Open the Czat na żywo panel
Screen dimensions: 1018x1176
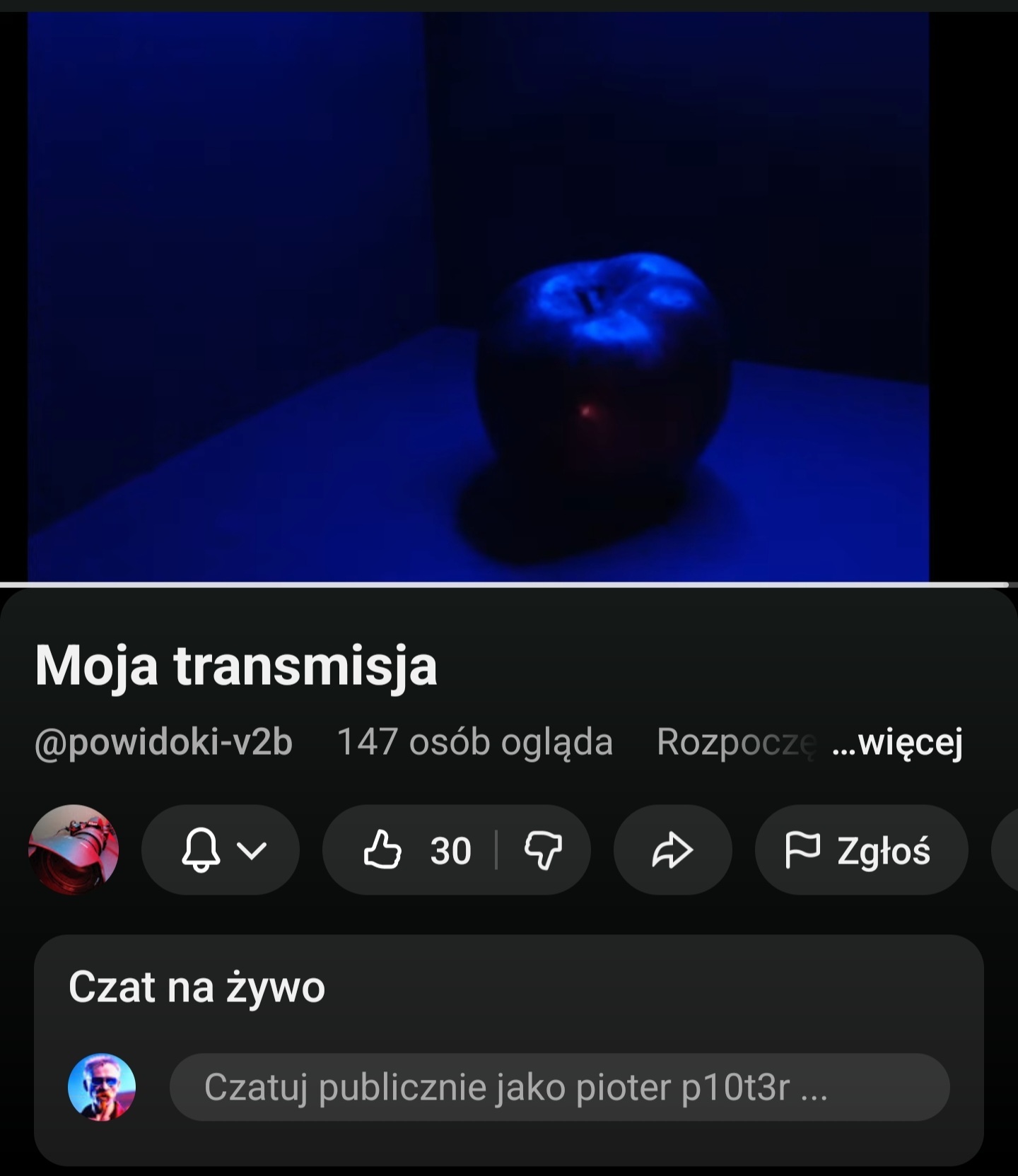pos(197,987)
